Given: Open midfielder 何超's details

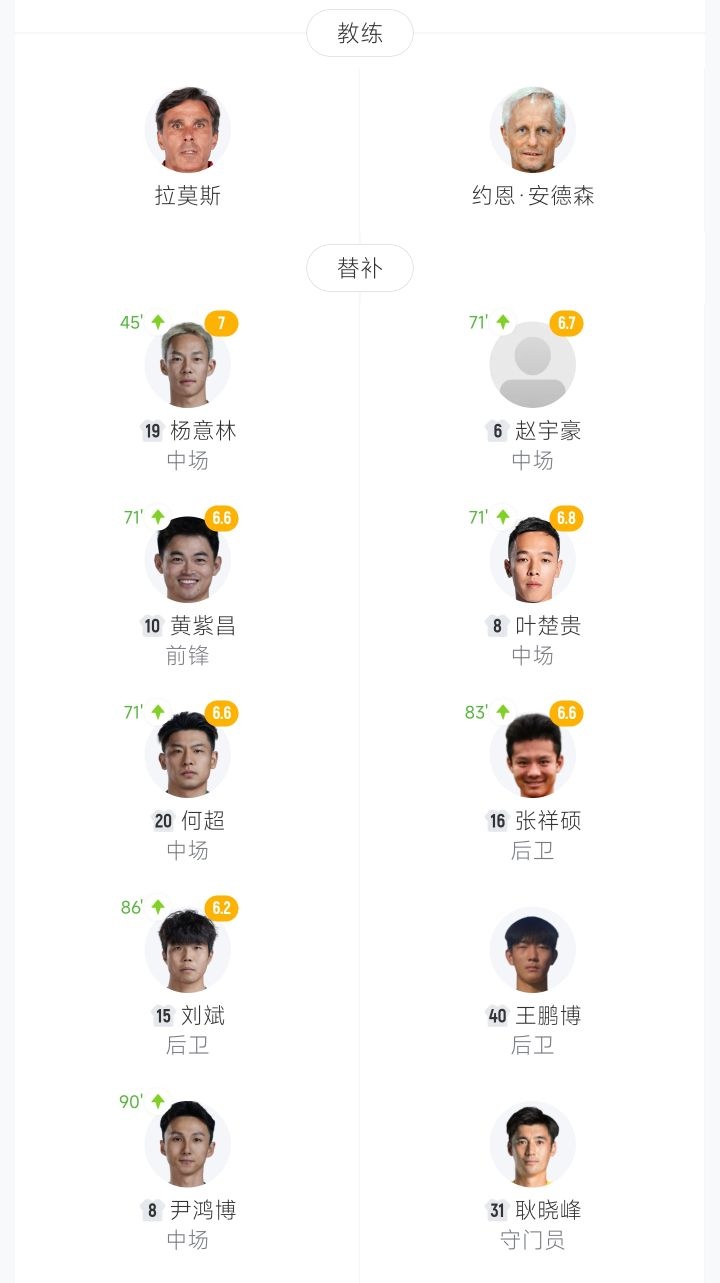Looking at the screenshot, I should click(x=188, y=755).
